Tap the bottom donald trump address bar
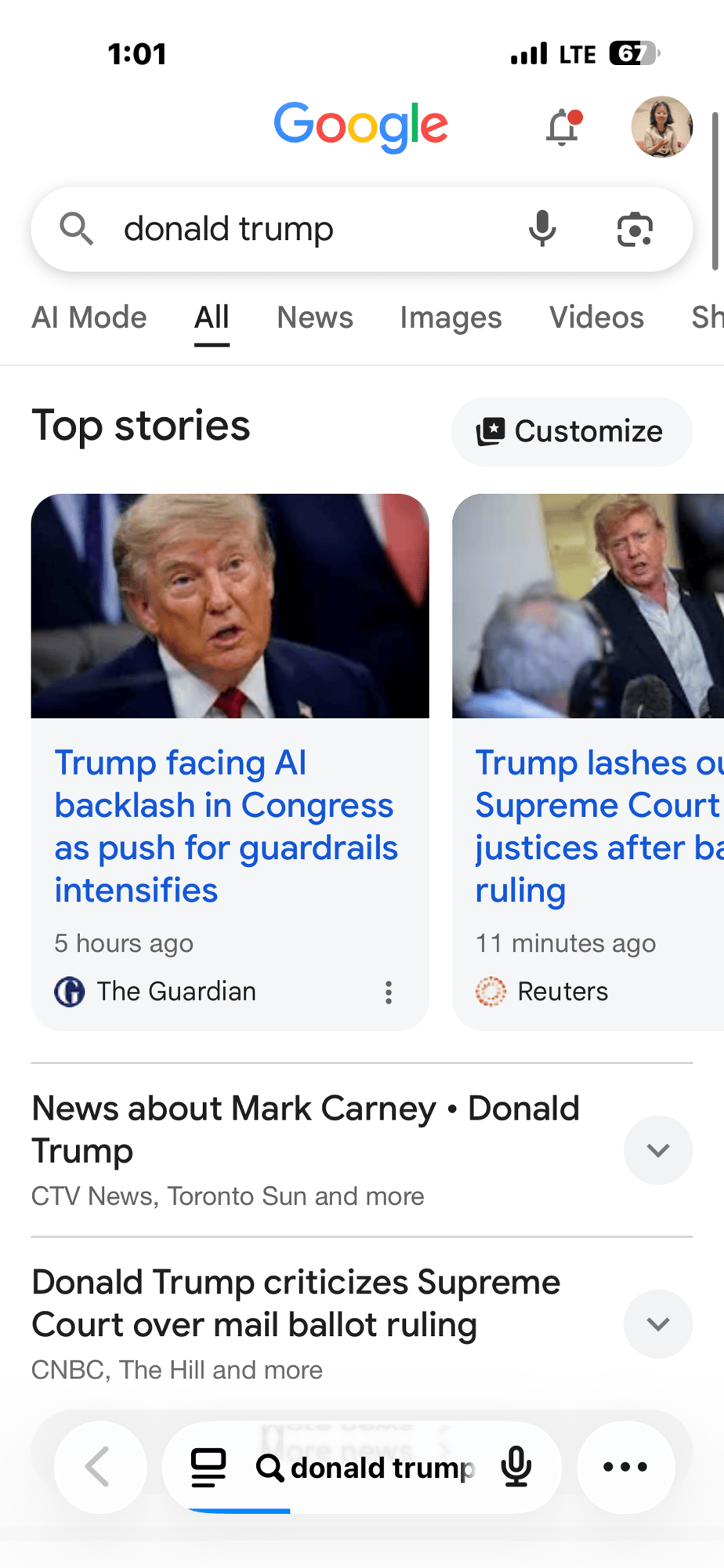Viewport: 724px width, 1568px height. (x=366, y=1468)
